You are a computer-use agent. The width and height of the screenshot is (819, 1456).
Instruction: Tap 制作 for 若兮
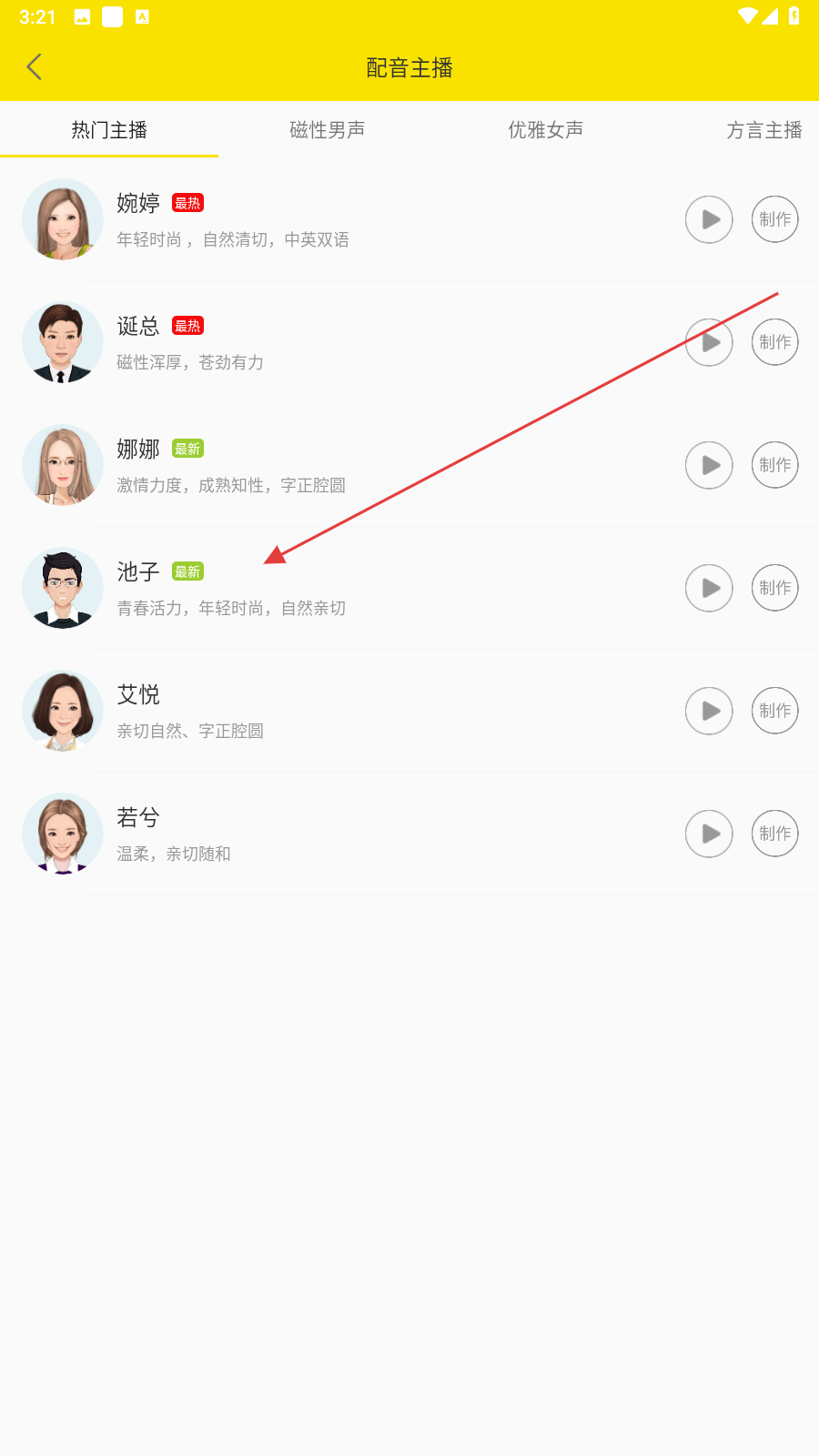click(x=774, y=834)
